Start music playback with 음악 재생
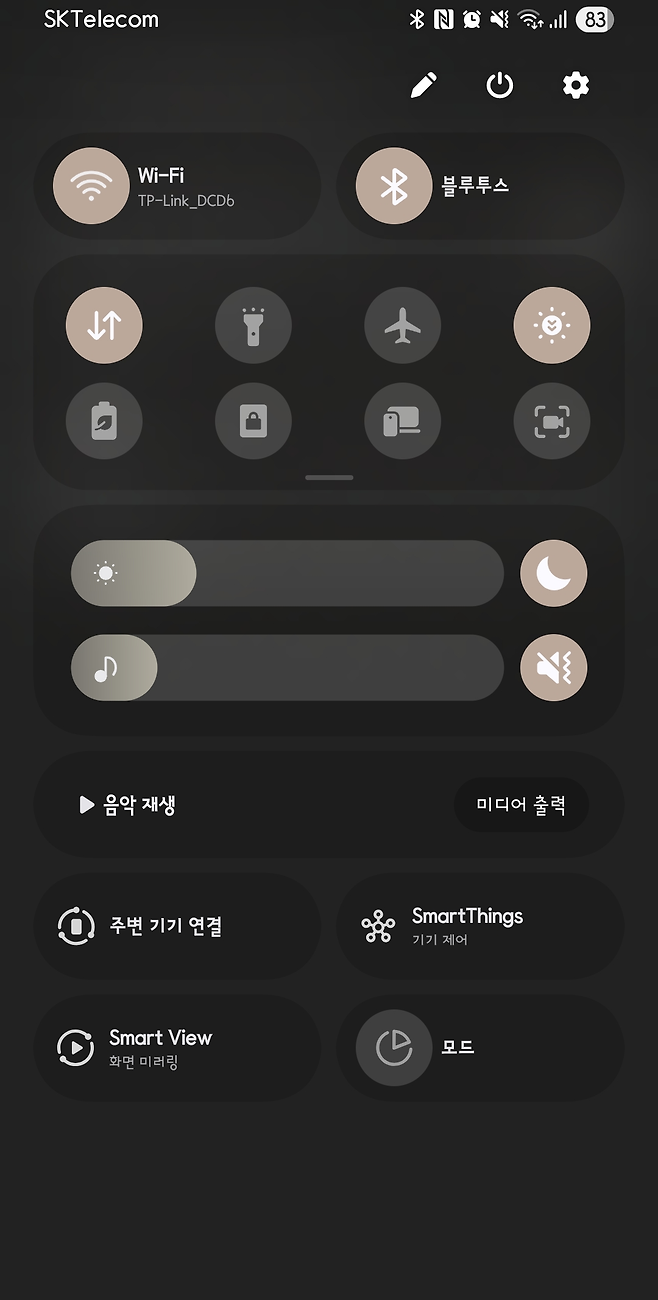This screenshot has width=658, height=1300. click(128, 805)
